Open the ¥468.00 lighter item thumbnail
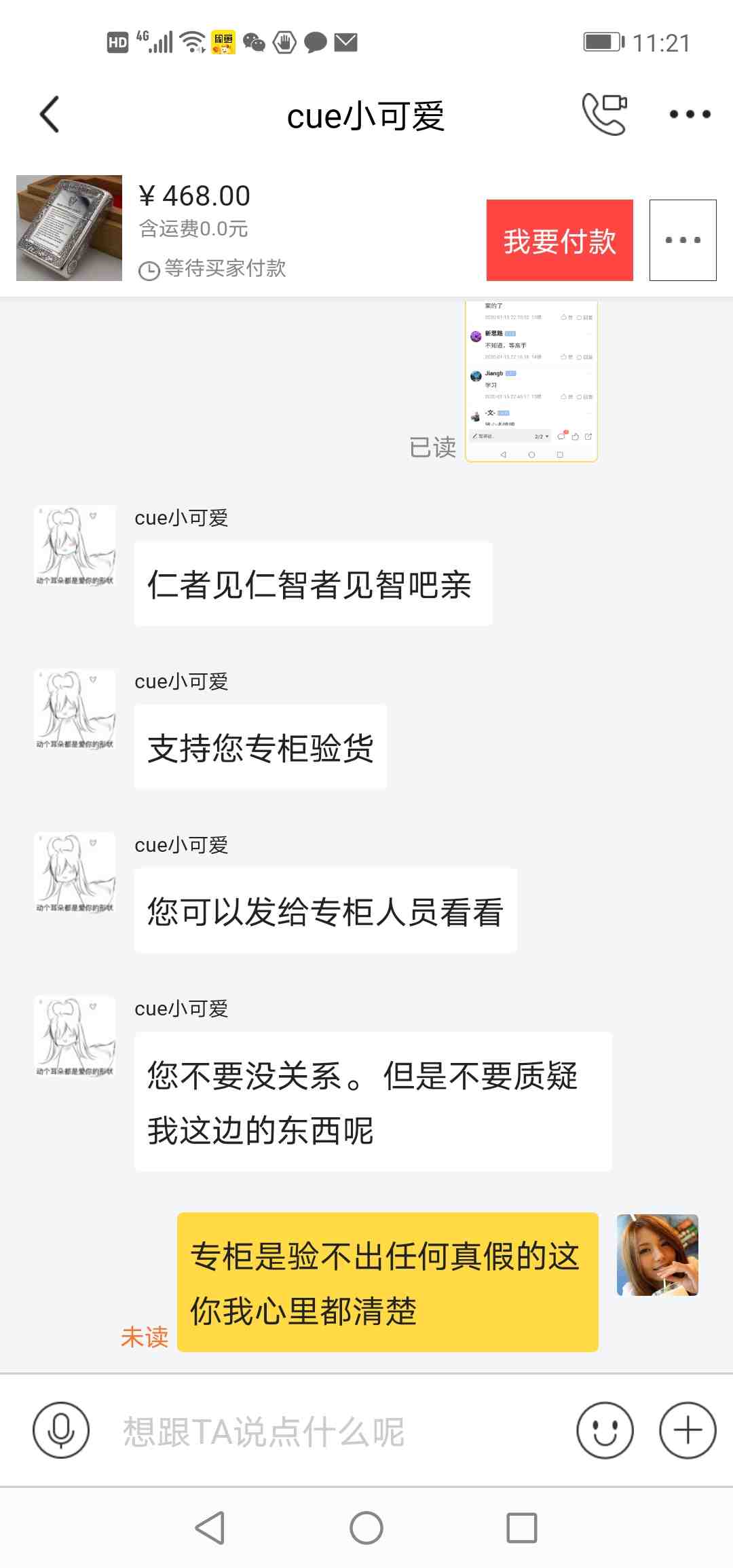The image size is (733, 1568). click(x=69, y=228)
